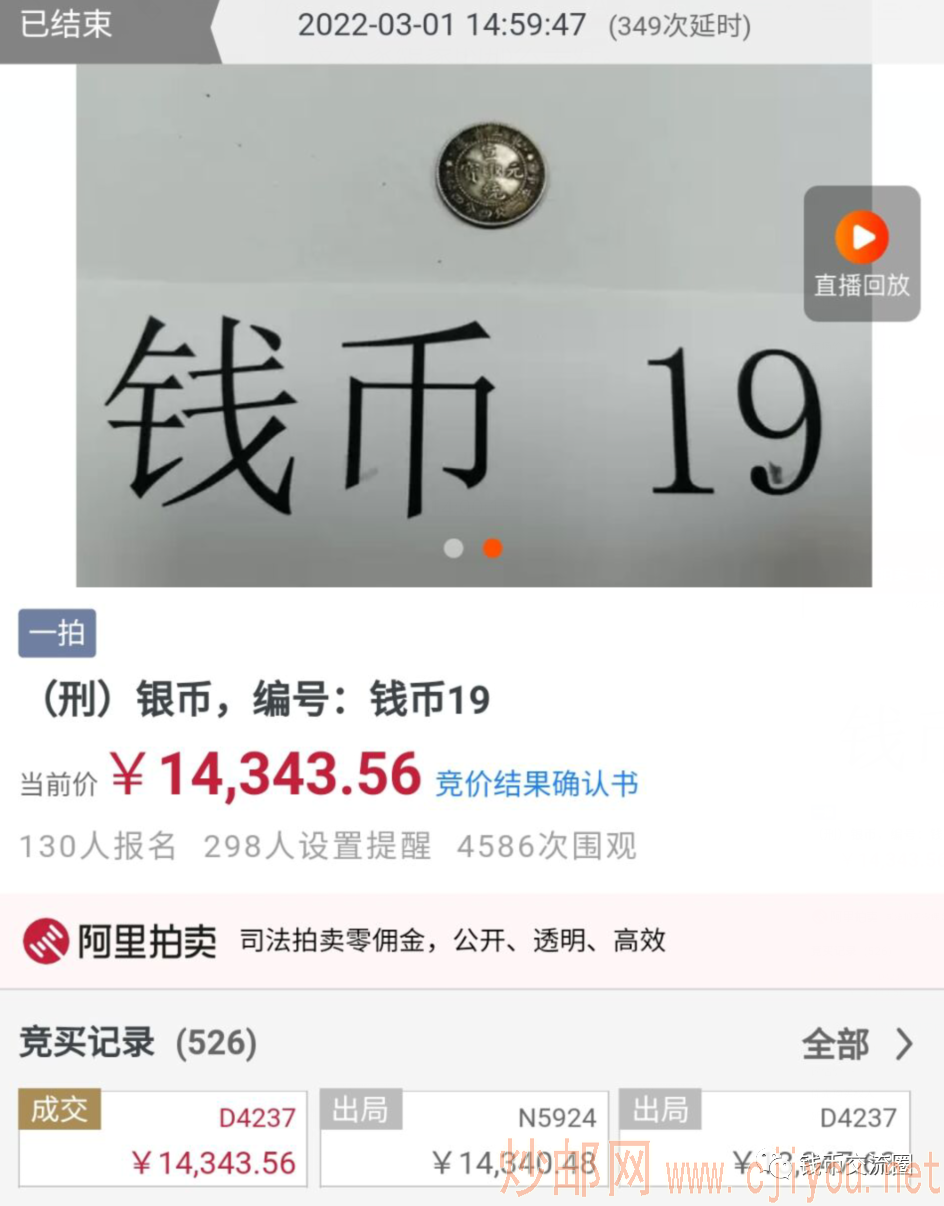Open the 竞价结果确认书 link

click(536, 784)
